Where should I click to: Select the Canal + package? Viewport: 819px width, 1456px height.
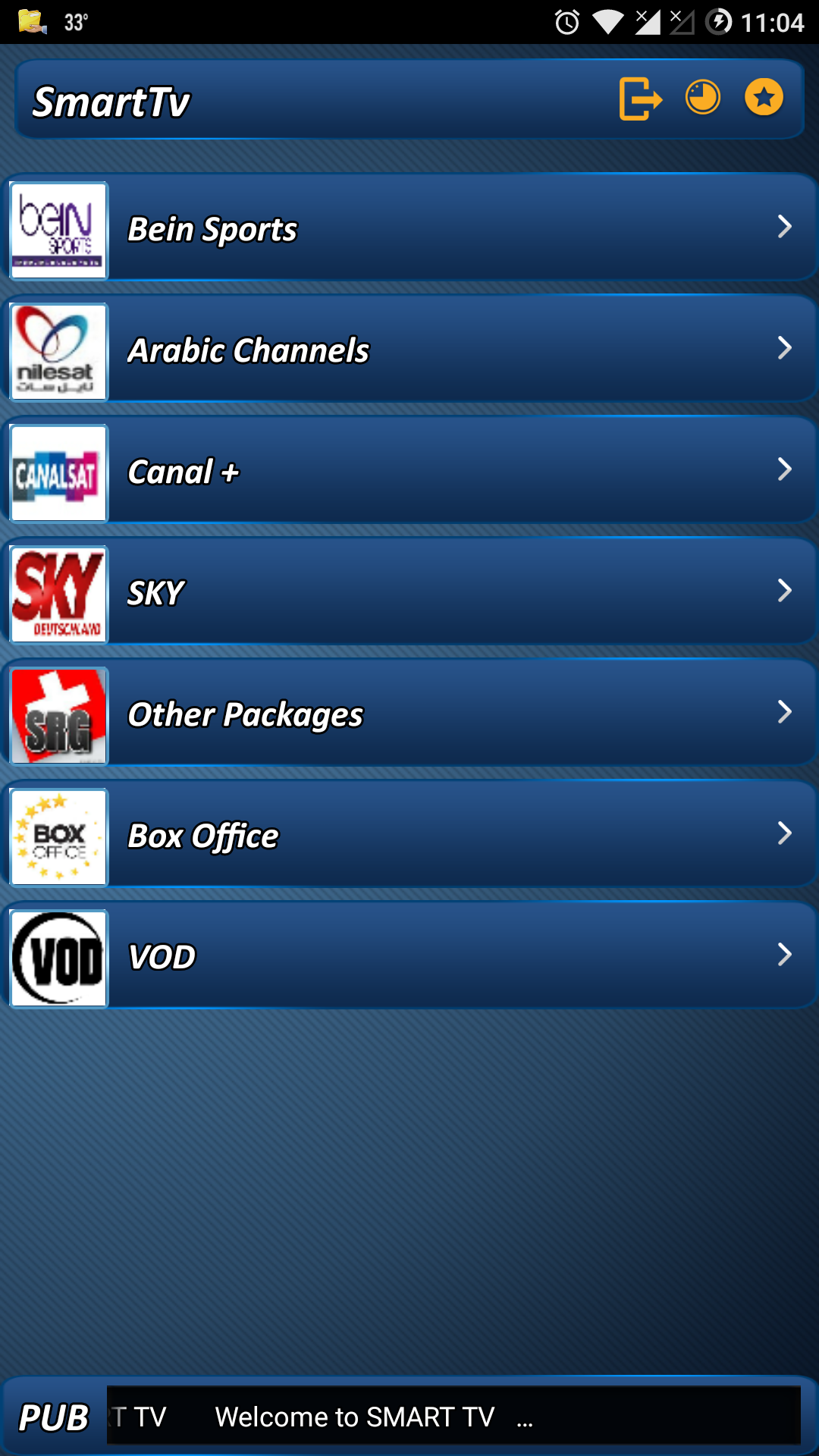pyautogui.click(x=409, y=470)
